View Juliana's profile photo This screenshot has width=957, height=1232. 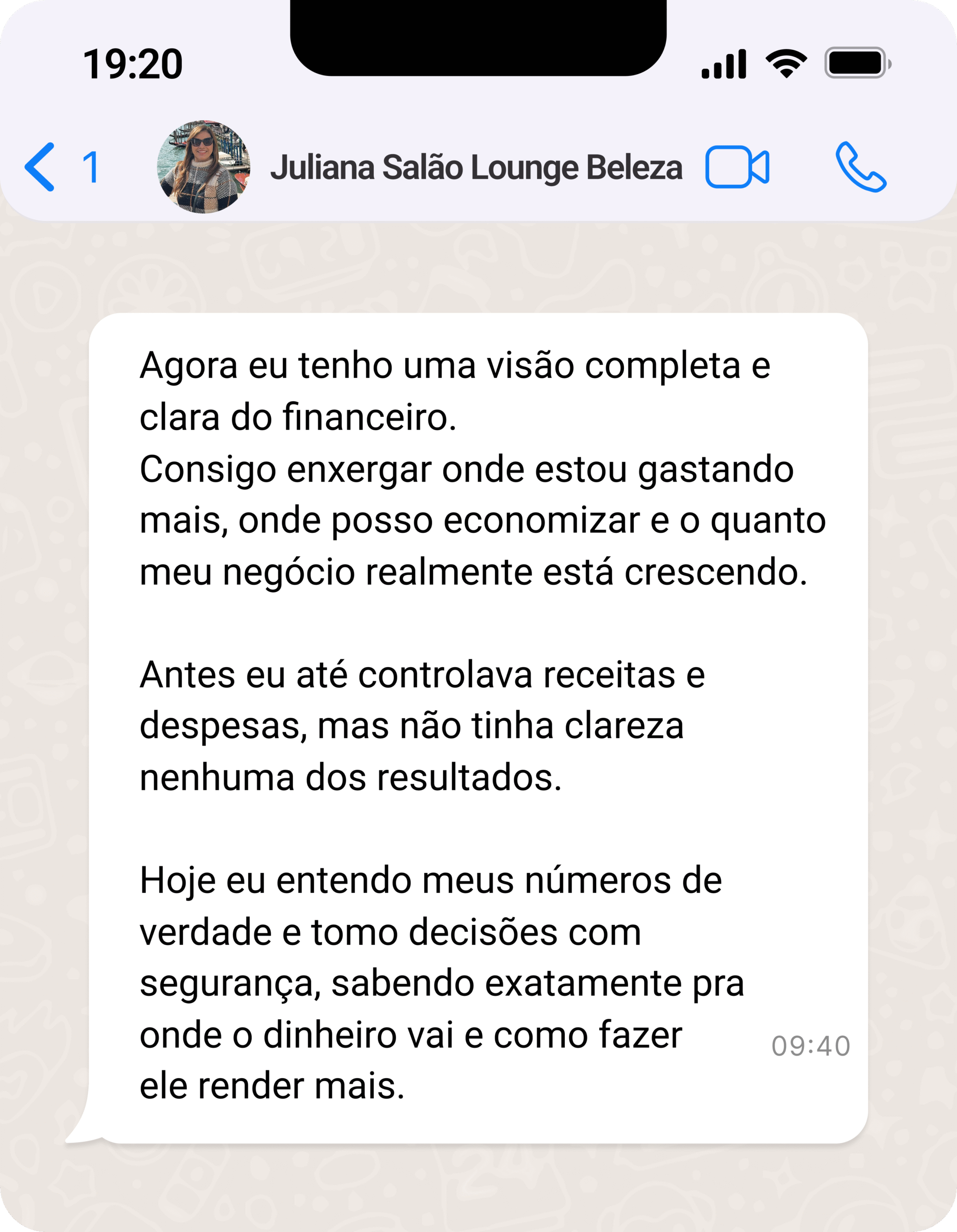tap(204, 167)
